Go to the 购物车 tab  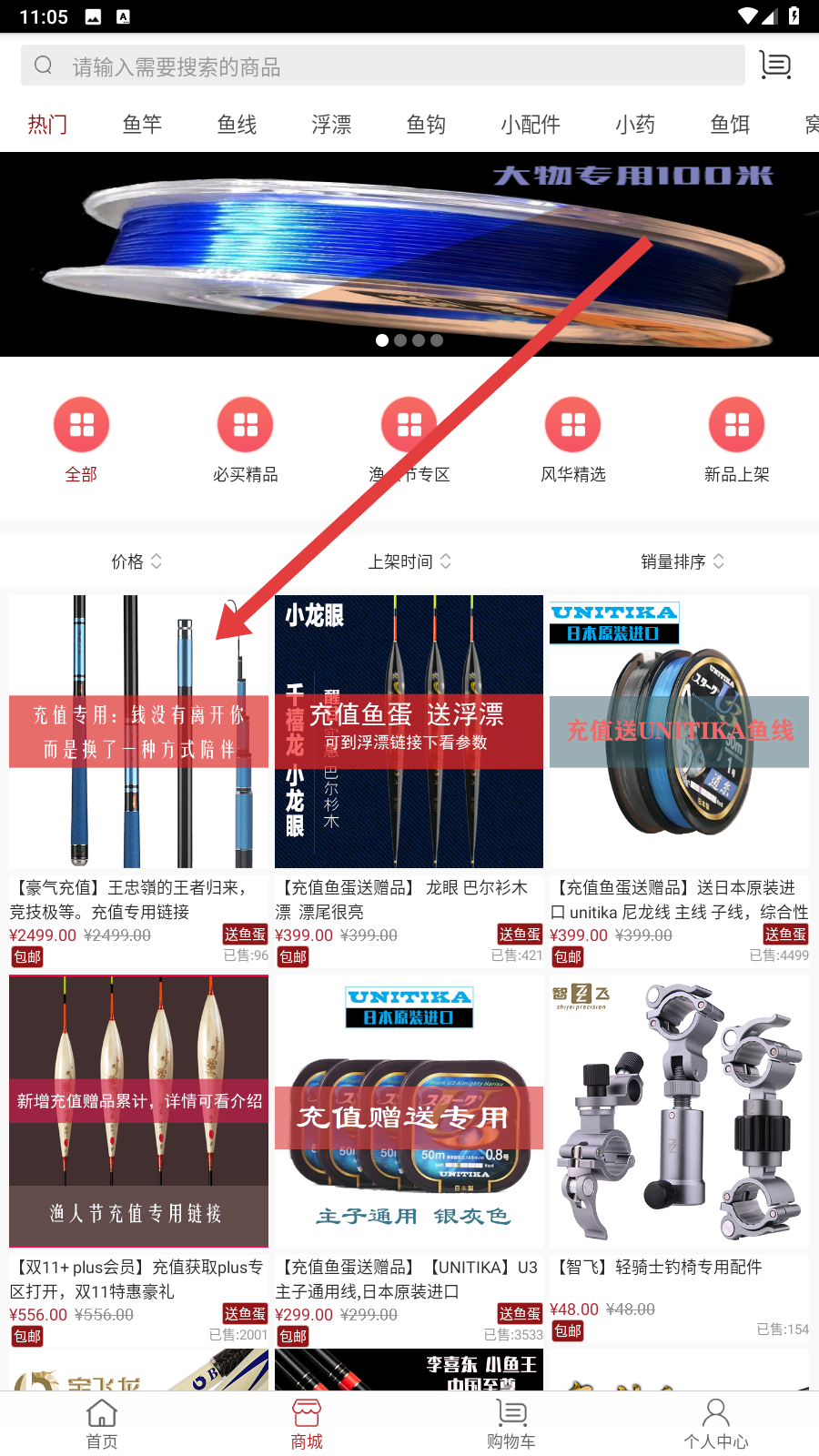pos(511,1424)
